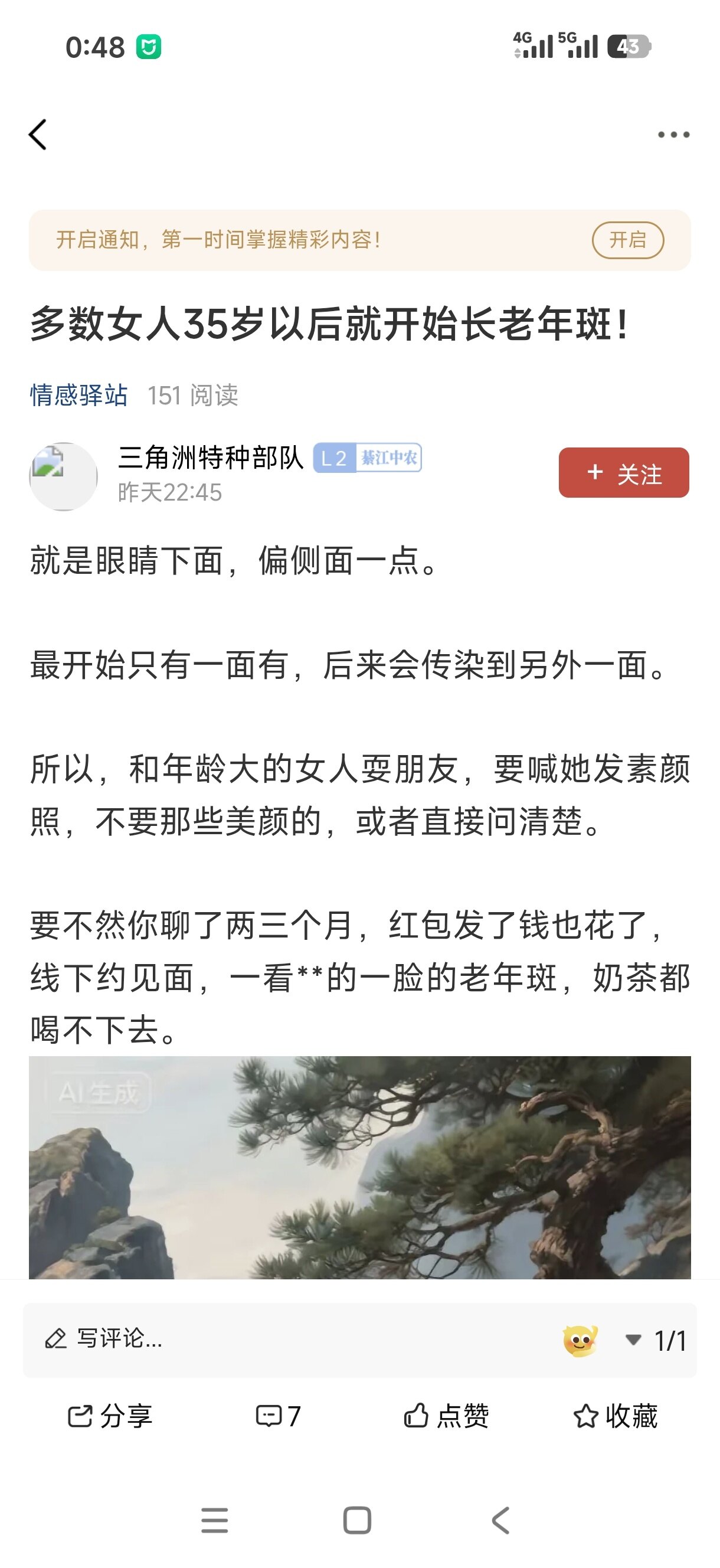Open the three-dot overflow menu
Screen dimensions: 720x1568
tap(673, 135)
